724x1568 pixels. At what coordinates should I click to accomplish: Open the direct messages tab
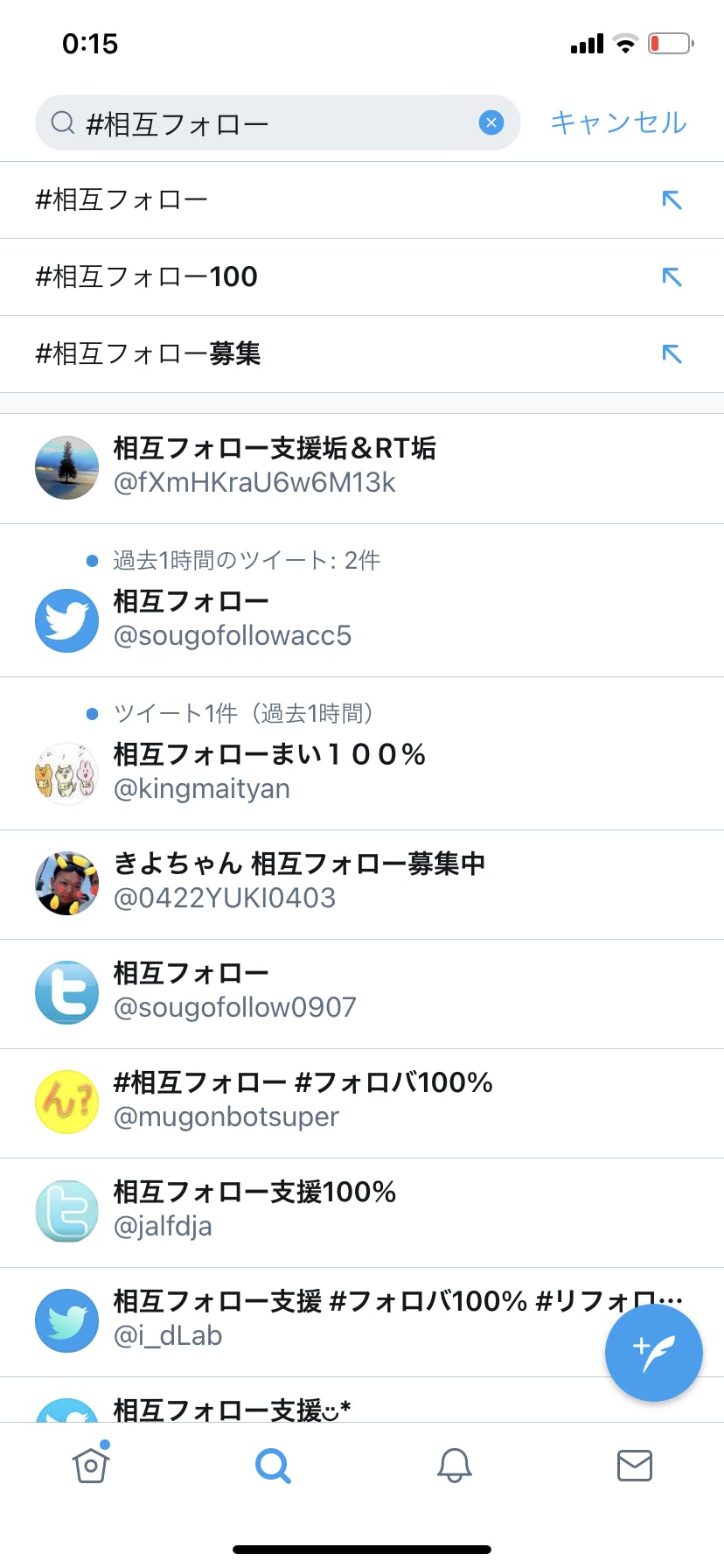tap(634, 1465)
